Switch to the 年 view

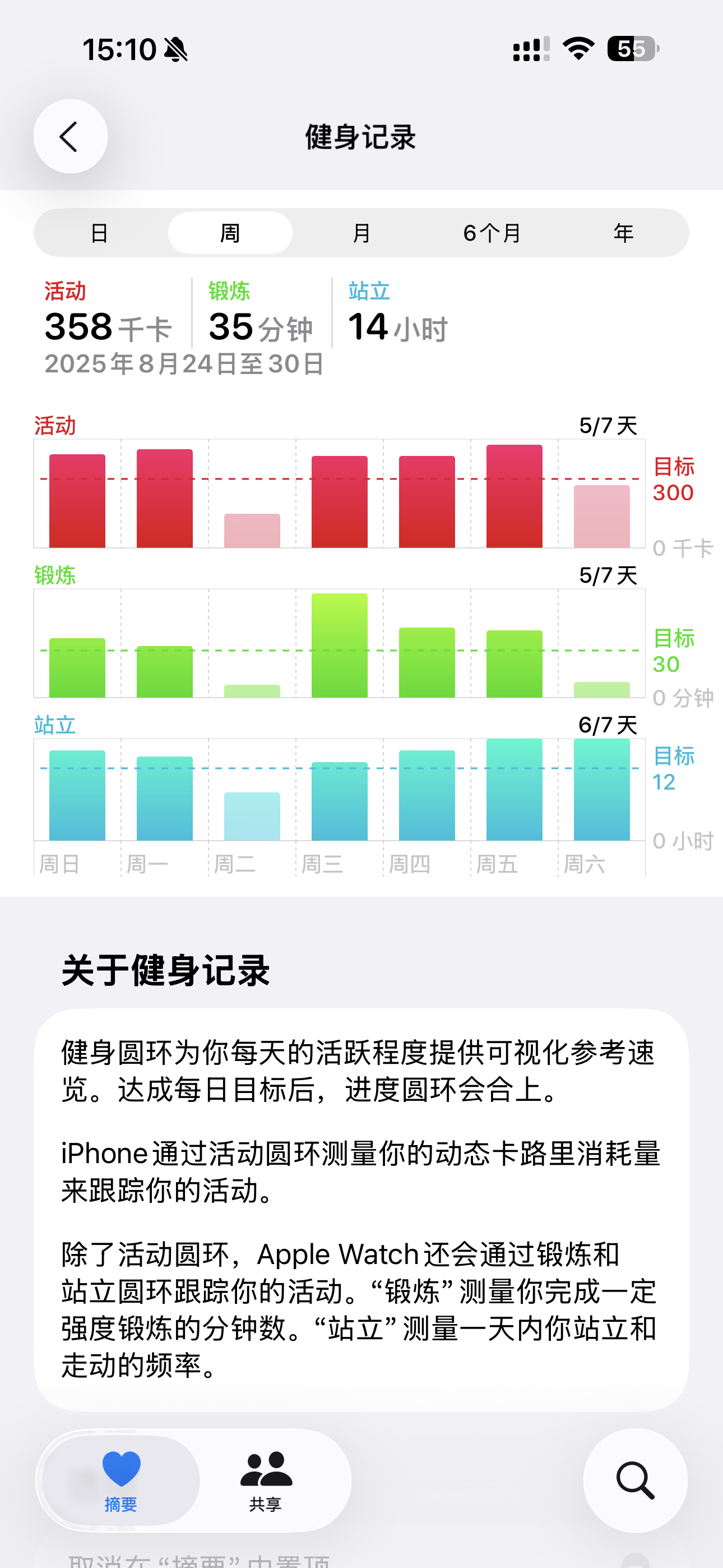[x=623, y=233]
